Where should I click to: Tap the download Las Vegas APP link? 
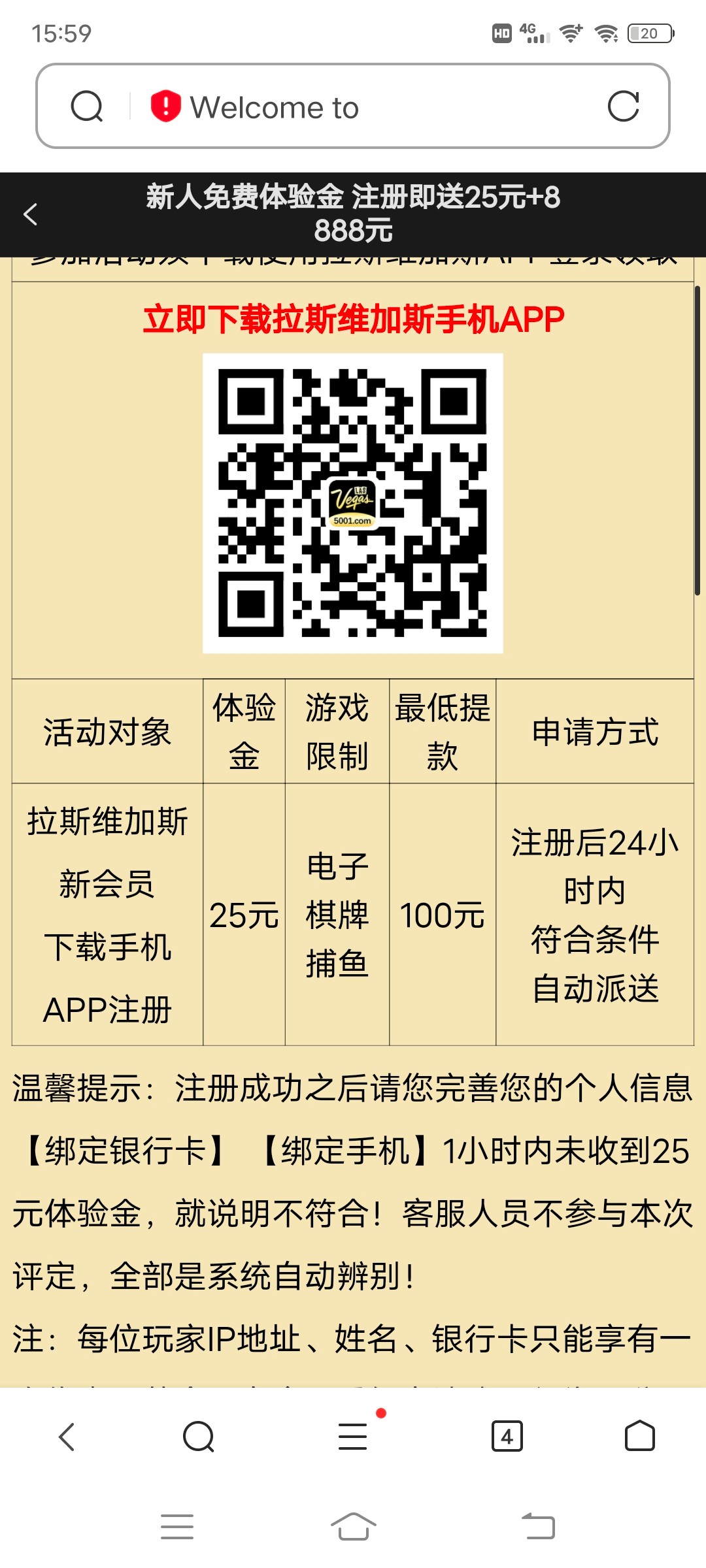[x=353, y=319]
